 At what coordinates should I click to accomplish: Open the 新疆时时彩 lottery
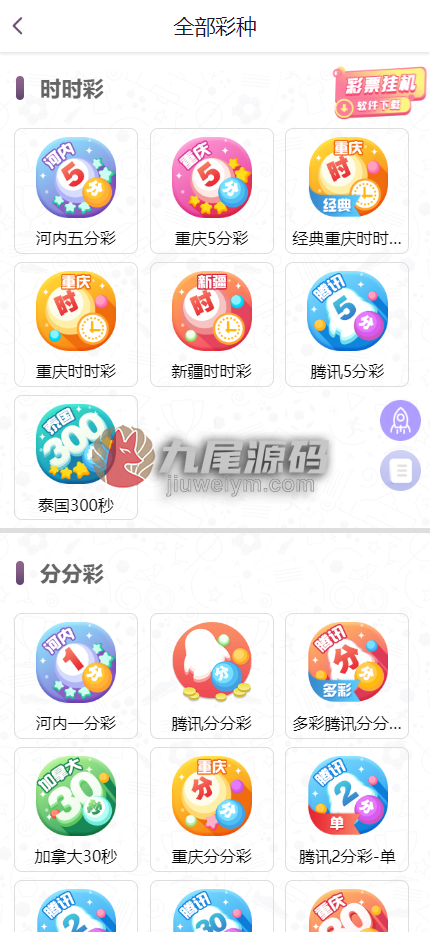[212, 325]
